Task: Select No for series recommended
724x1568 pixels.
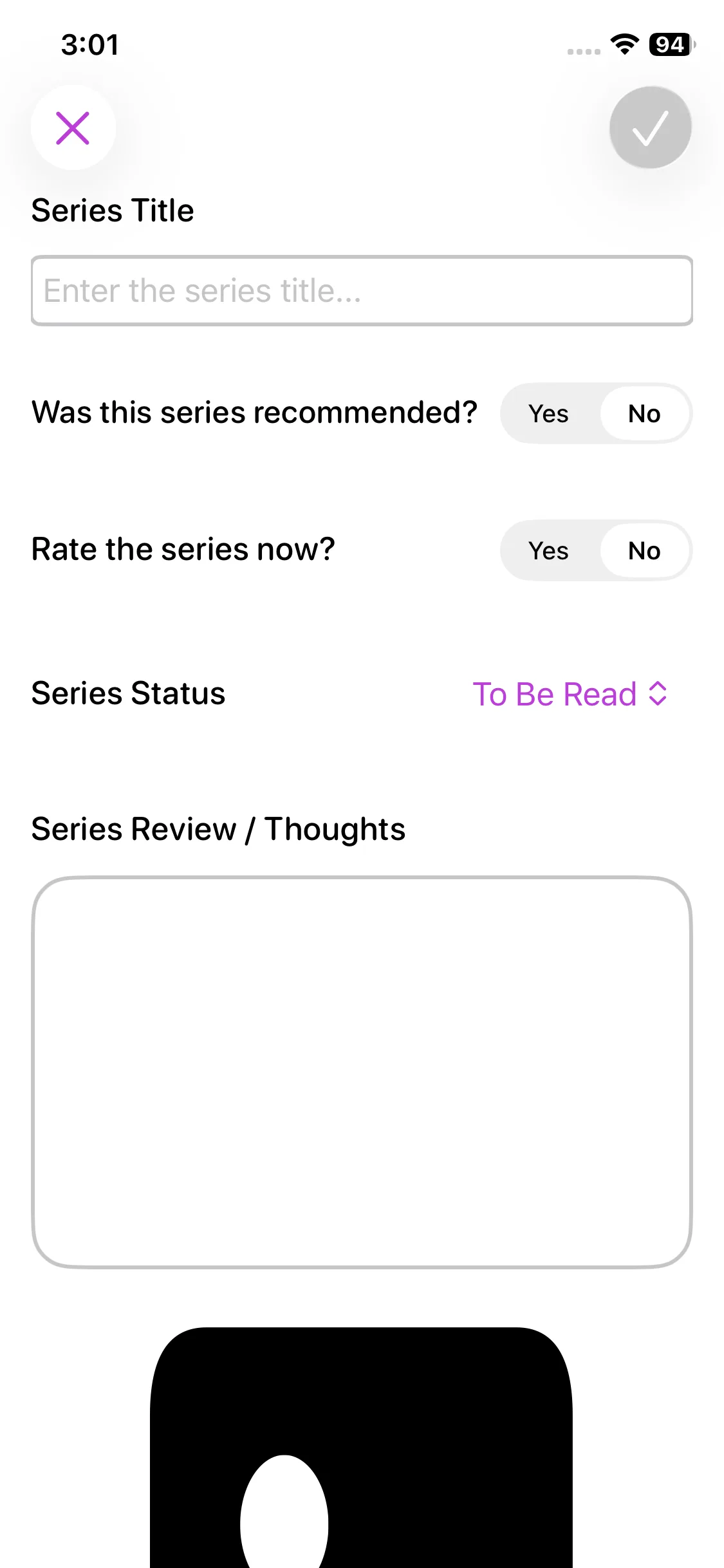Action: coord(644,413)
